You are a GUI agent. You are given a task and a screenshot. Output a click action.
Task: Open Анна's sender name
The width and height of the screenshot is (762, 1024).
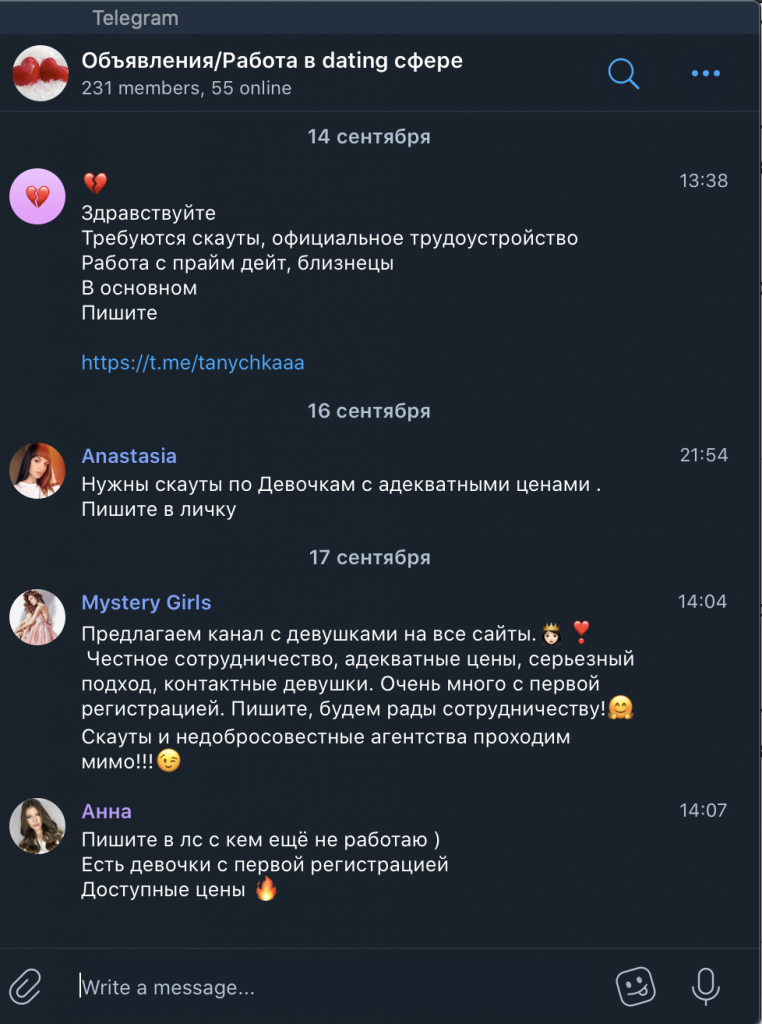point(107,811)
